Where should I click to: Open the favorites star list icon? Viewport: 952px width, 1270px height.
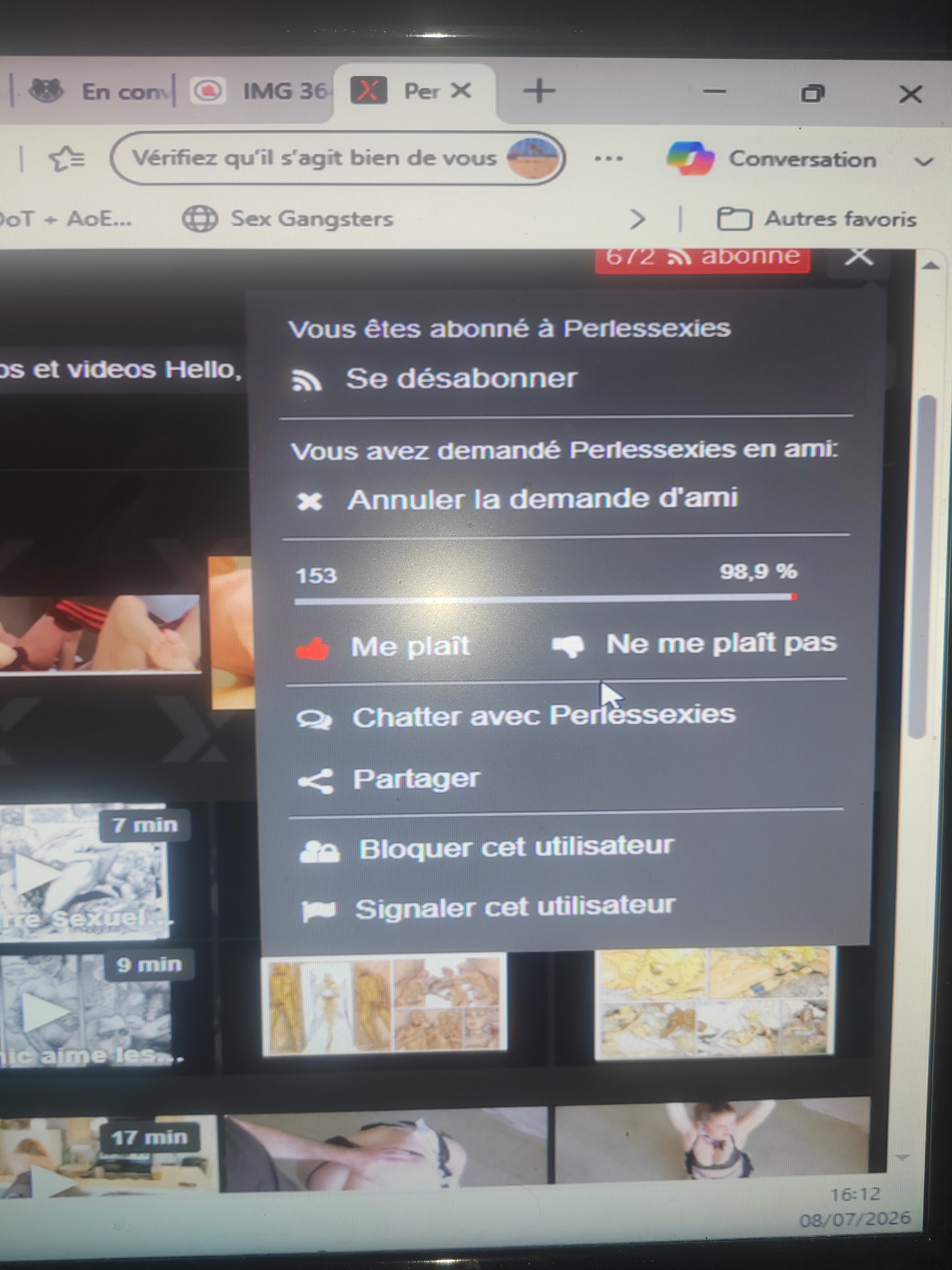[67, 158]
